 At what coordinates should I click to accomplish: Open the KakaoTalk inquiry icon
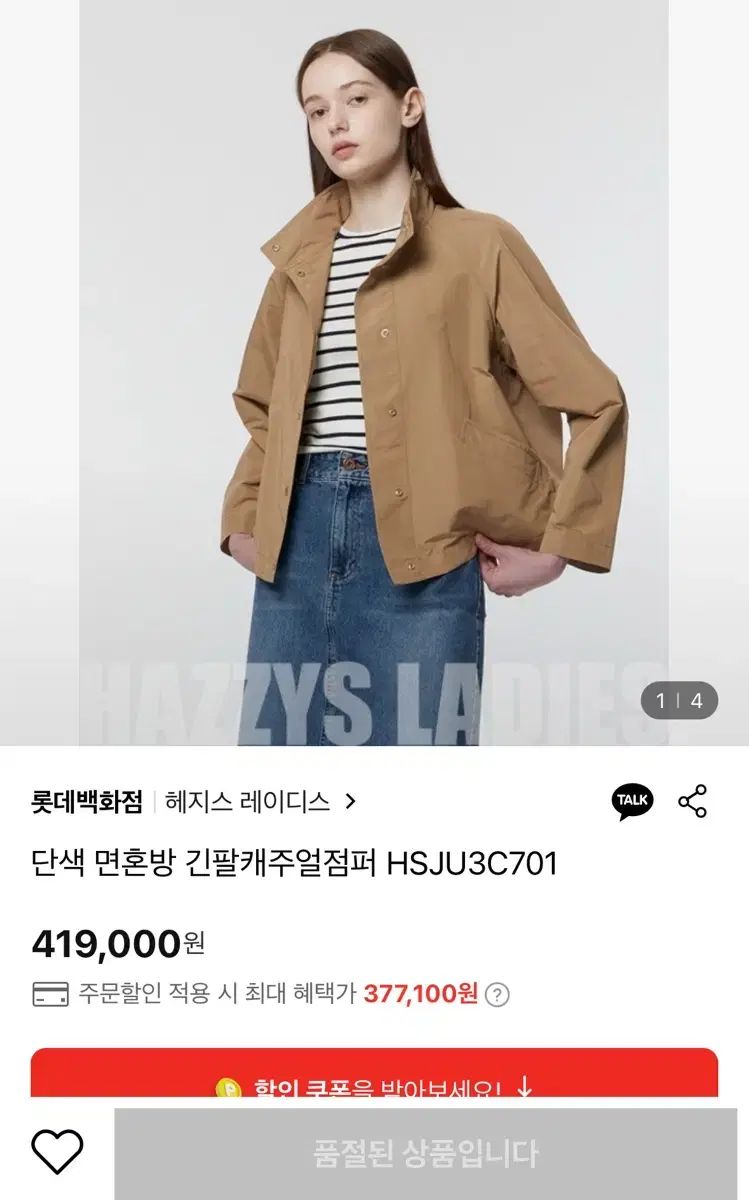click(632, 801)
